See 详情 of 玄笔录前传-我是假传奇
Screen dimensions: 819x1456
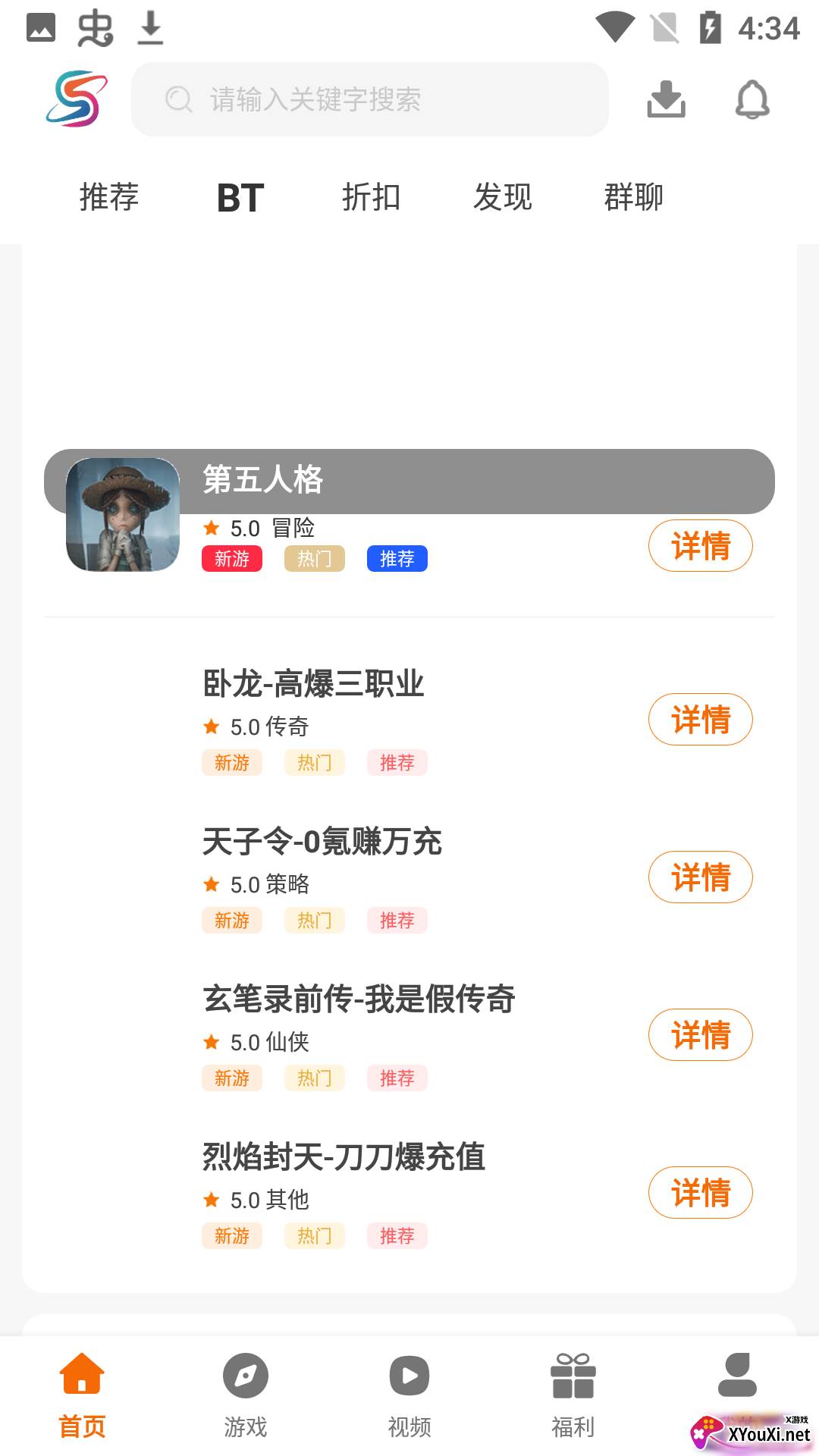coord(700,1034)
